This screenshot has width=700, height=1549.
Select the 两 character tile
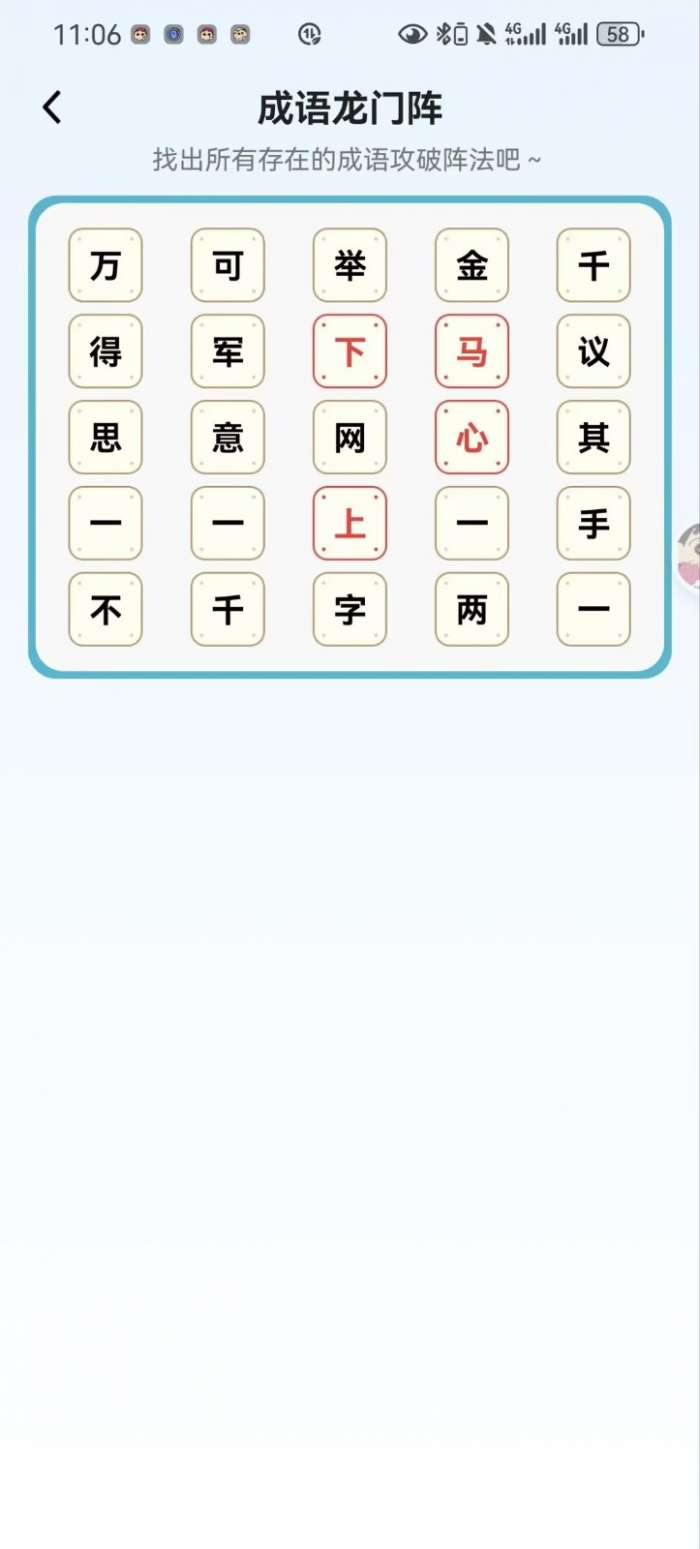point(472,610)
